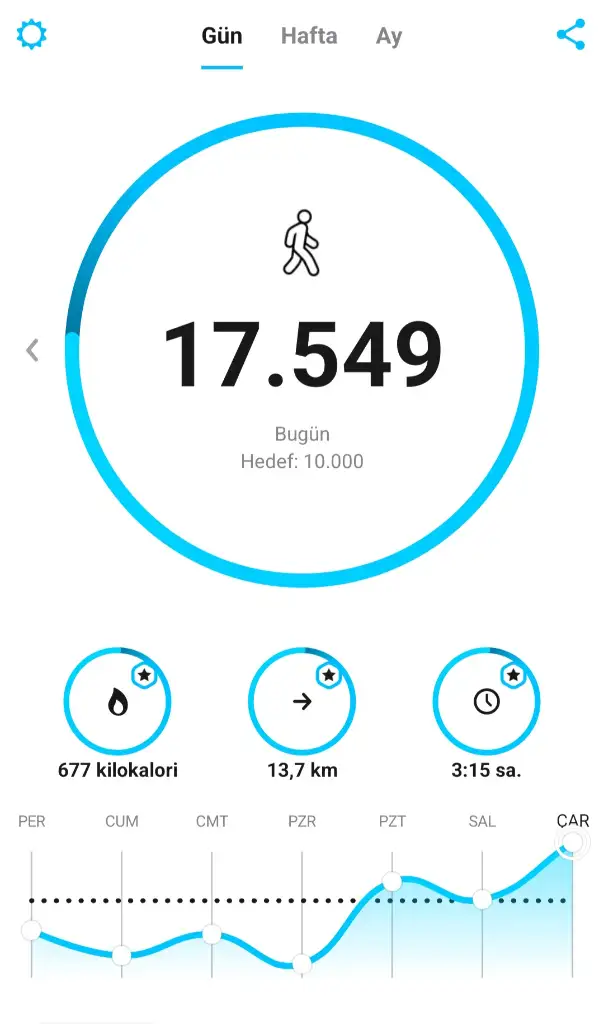Select the PER point on chart

pos(31,930)
